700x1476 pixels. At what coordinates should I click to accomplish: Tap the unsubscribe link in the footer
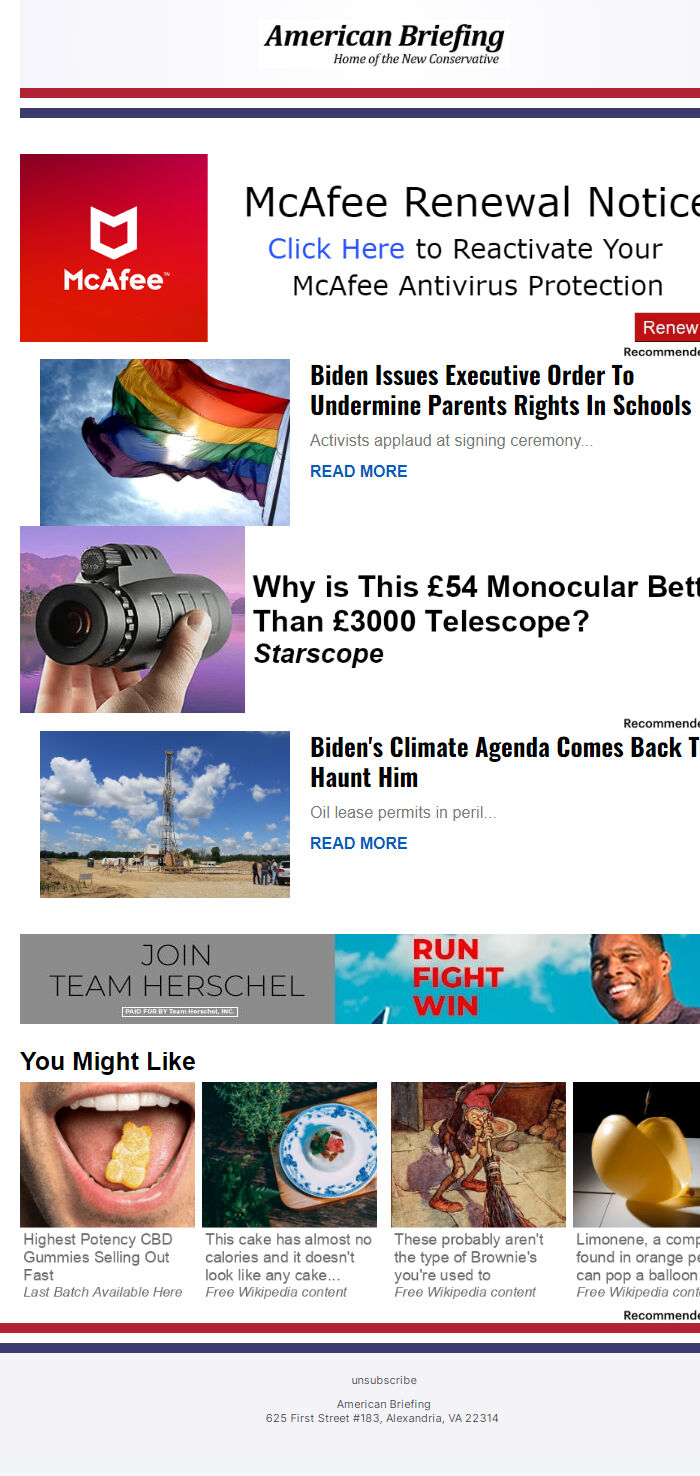(384, 1380)
